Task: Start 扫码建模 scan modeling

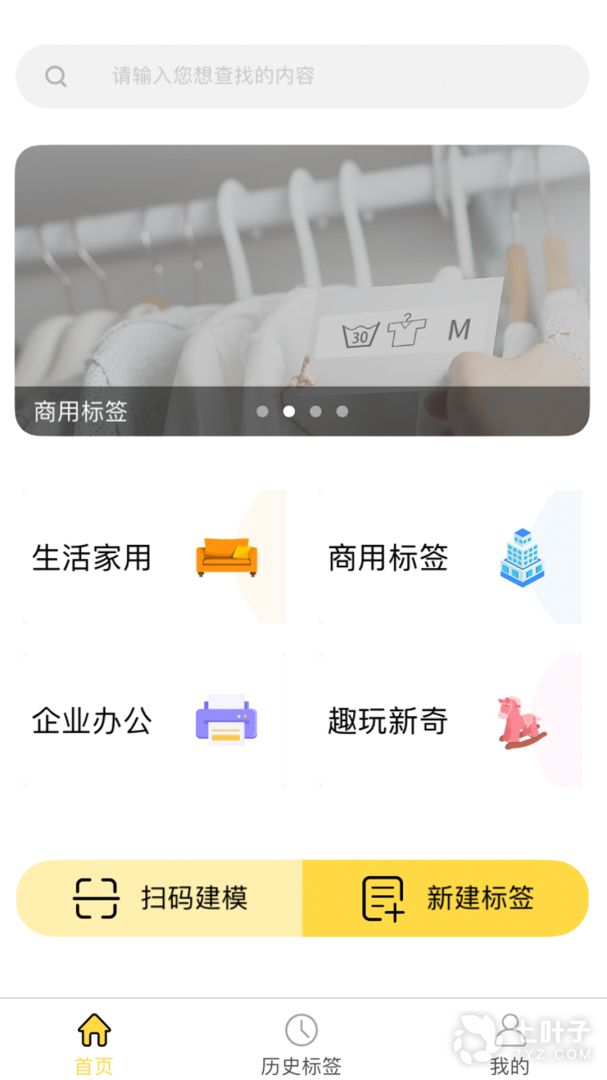Action: coord(160,898)
